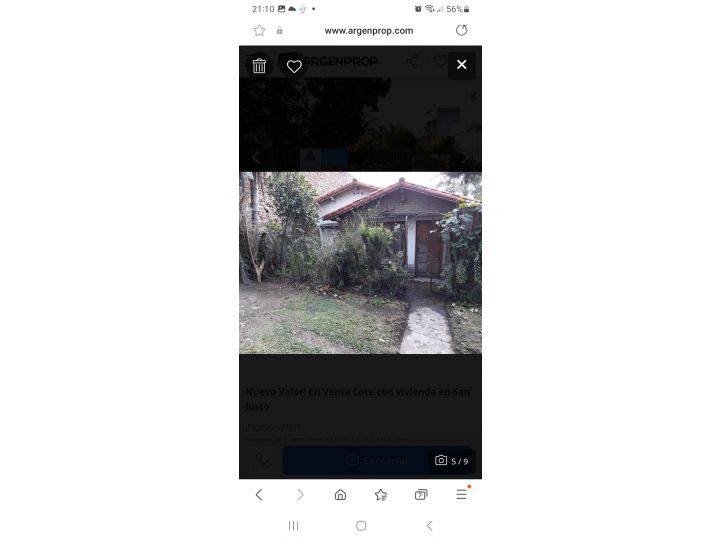Open the browser bookmarks list
Viewport: 720px width, 540px height.
pos(381,494)
